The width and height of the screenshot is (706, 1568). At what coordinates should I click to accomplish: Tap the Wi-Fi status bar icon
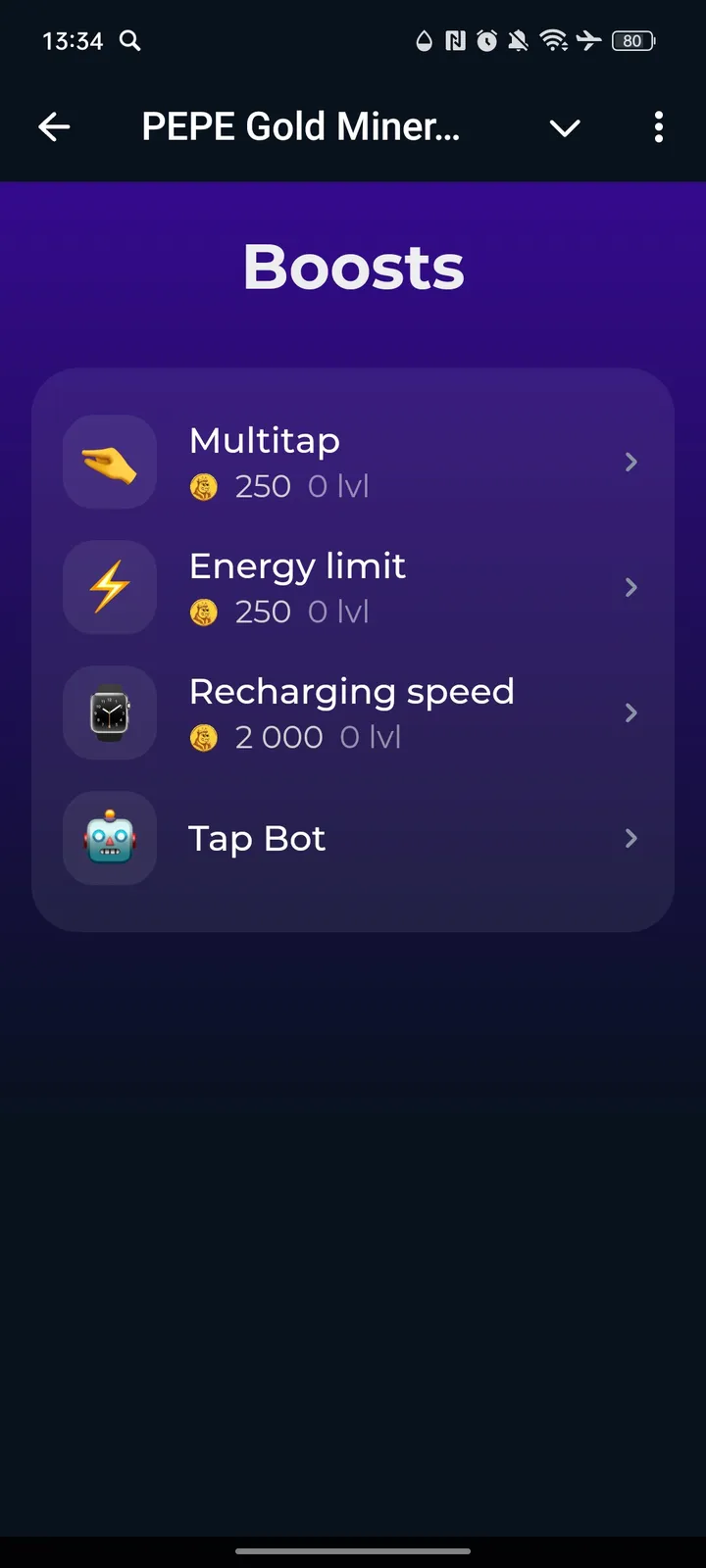point(554,41)
